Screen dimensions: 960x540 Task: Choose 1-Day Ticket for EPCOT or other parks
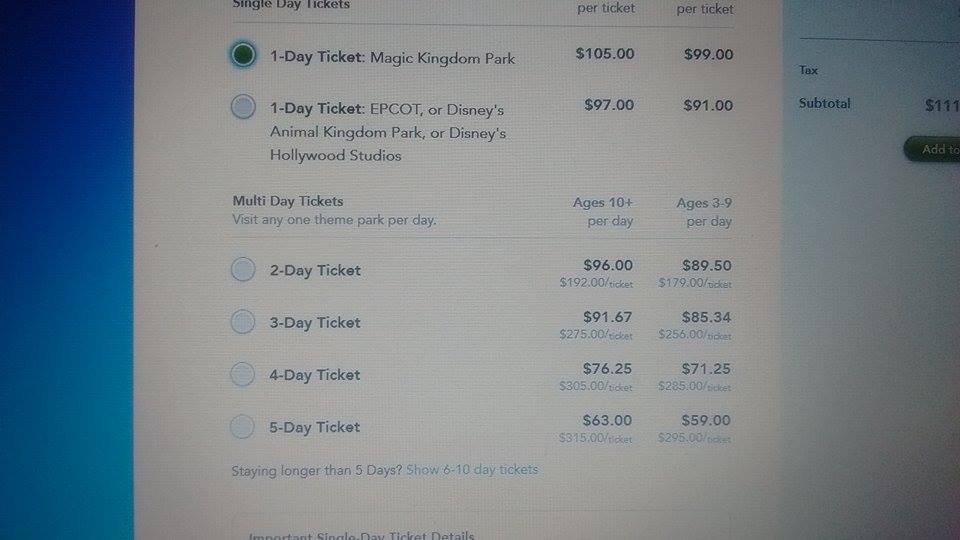(243, 106)
